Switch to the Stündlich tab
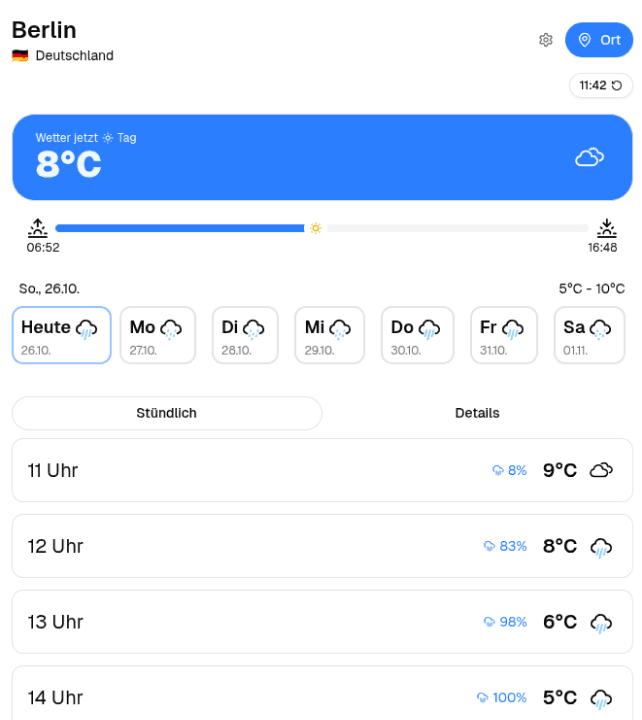This screenshot has height=720, width=642. pos(167,413)
